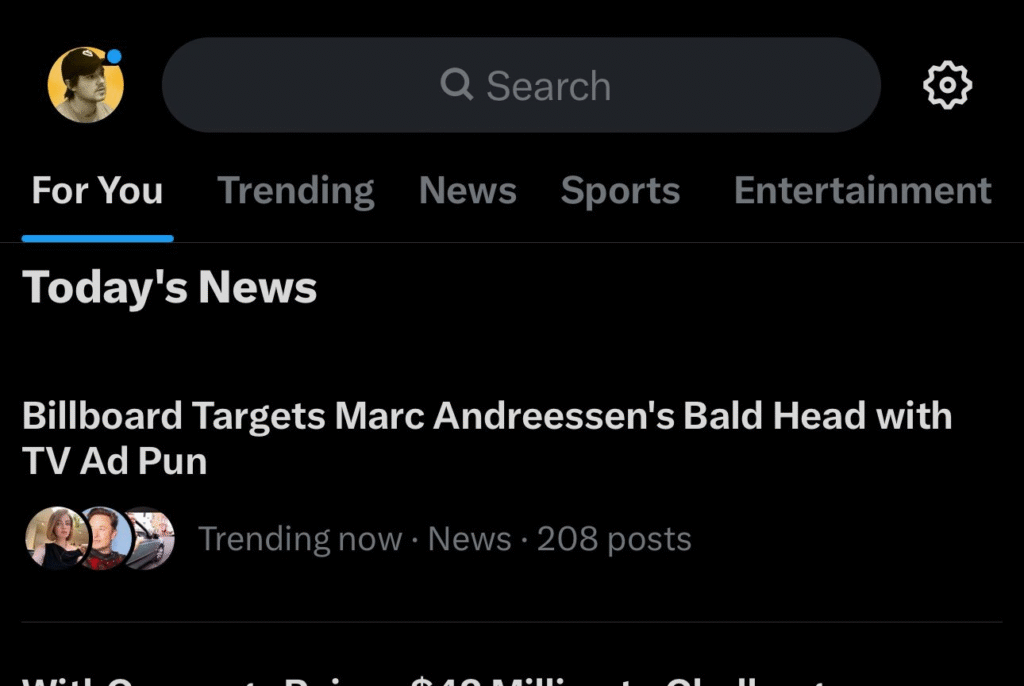Image resolution: width=1024 pixels, height=686 pixels.
Task: Show the Entertainment tab
Action: click(x=862, y=191)
